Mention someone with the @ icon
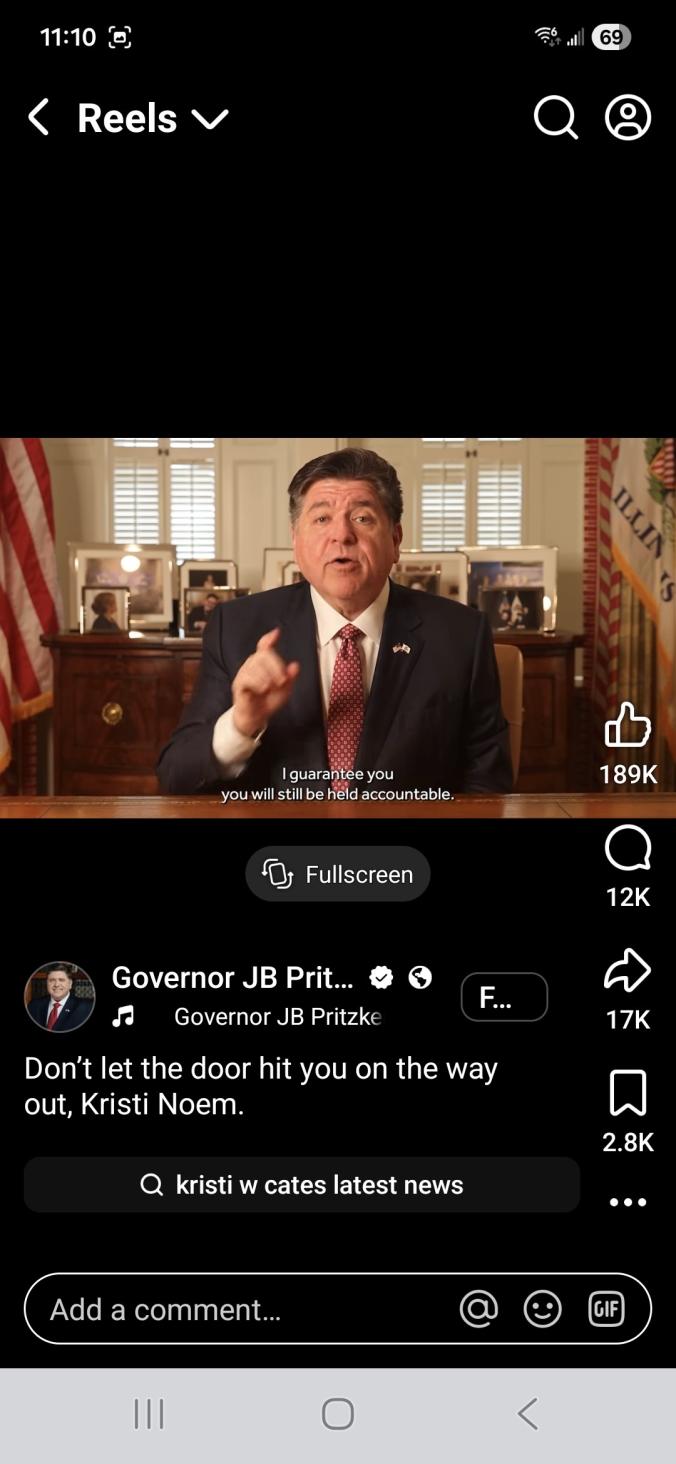This screenshot has width=676, height=1464. (x=478, y=1309)
